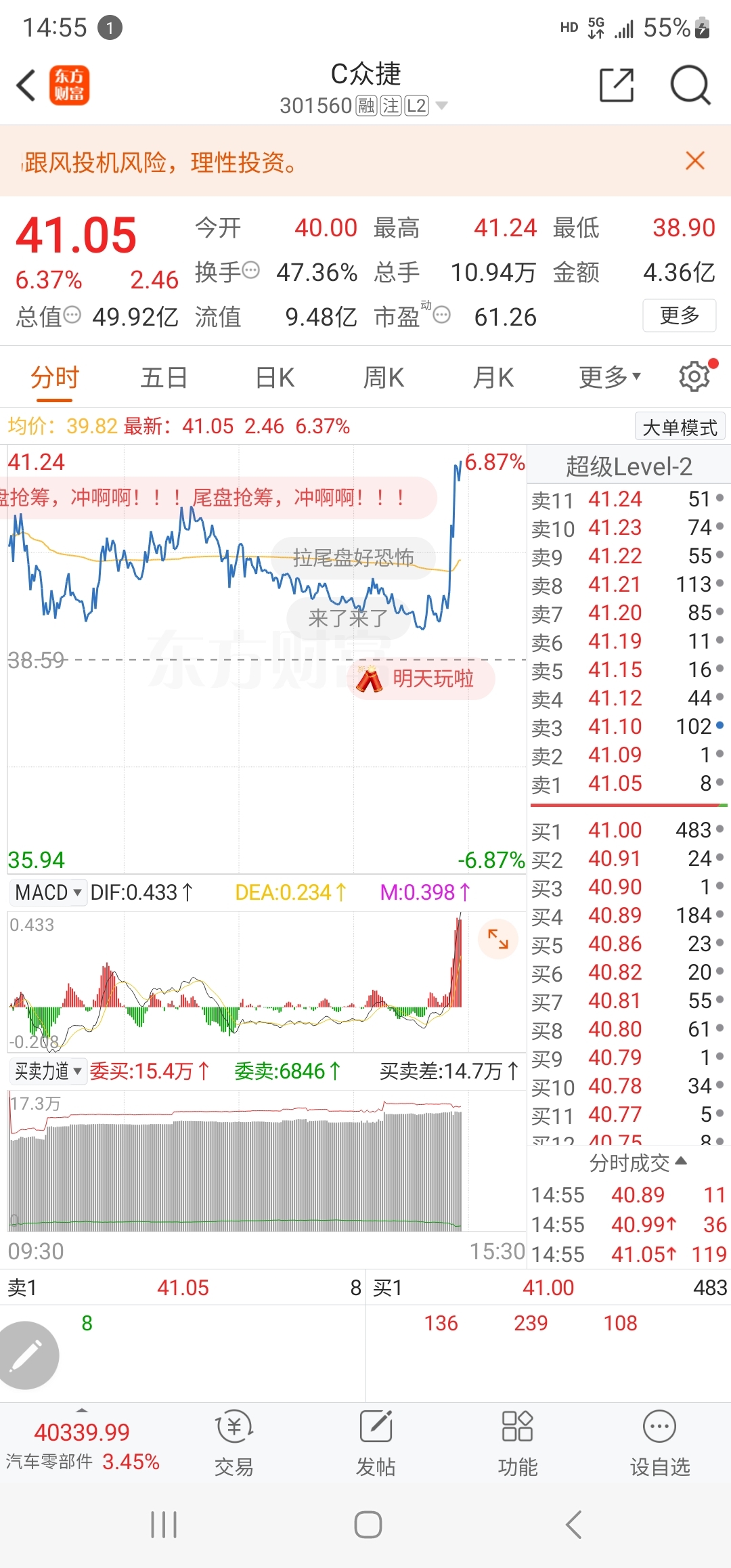Open the 功能 functions grid icon
The height and width of the screenshot is (1568, 731).
point(518,1442)
